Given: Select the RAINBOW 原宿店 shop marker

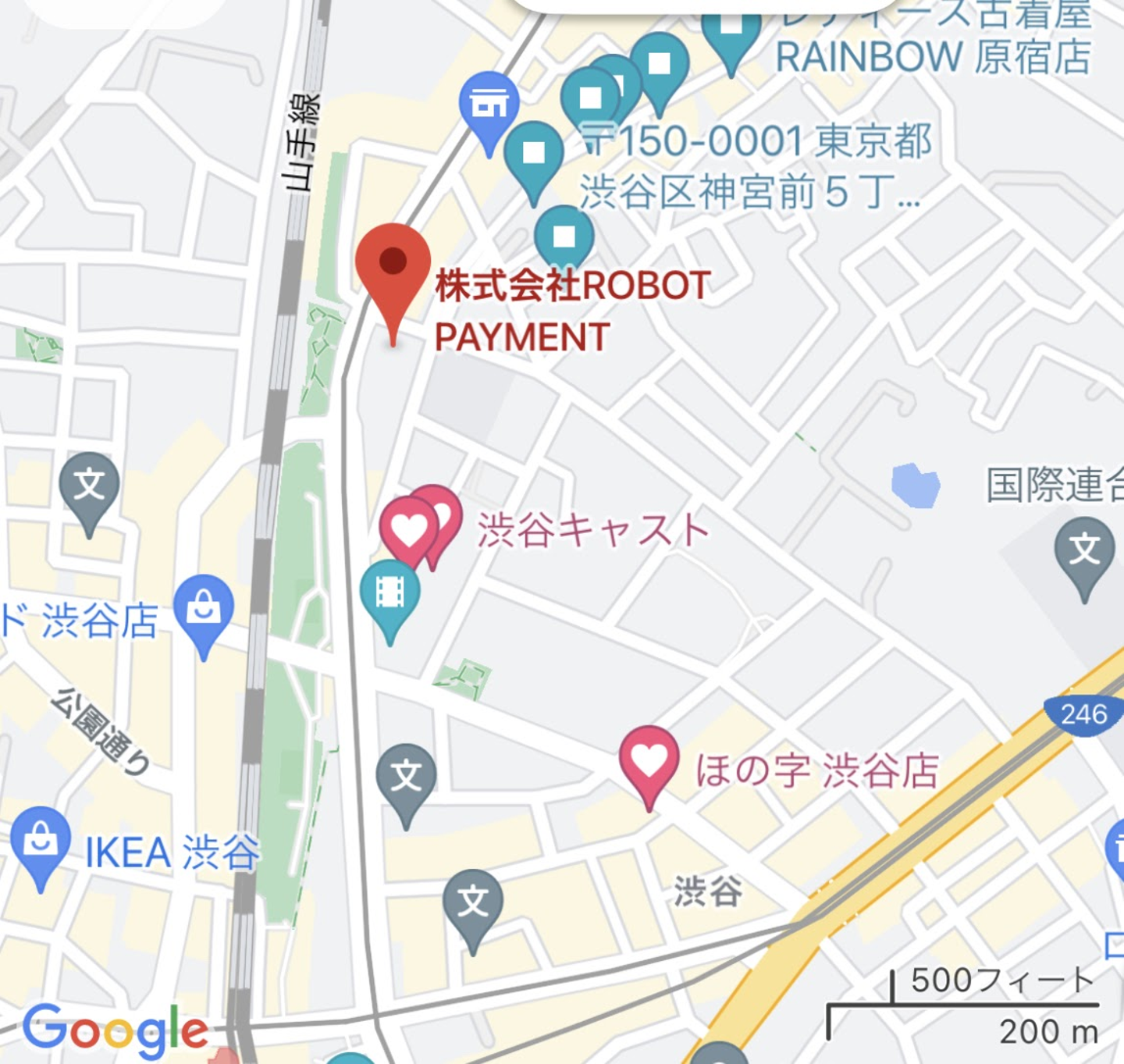Looking at the screenshot, I should [731, 31].
